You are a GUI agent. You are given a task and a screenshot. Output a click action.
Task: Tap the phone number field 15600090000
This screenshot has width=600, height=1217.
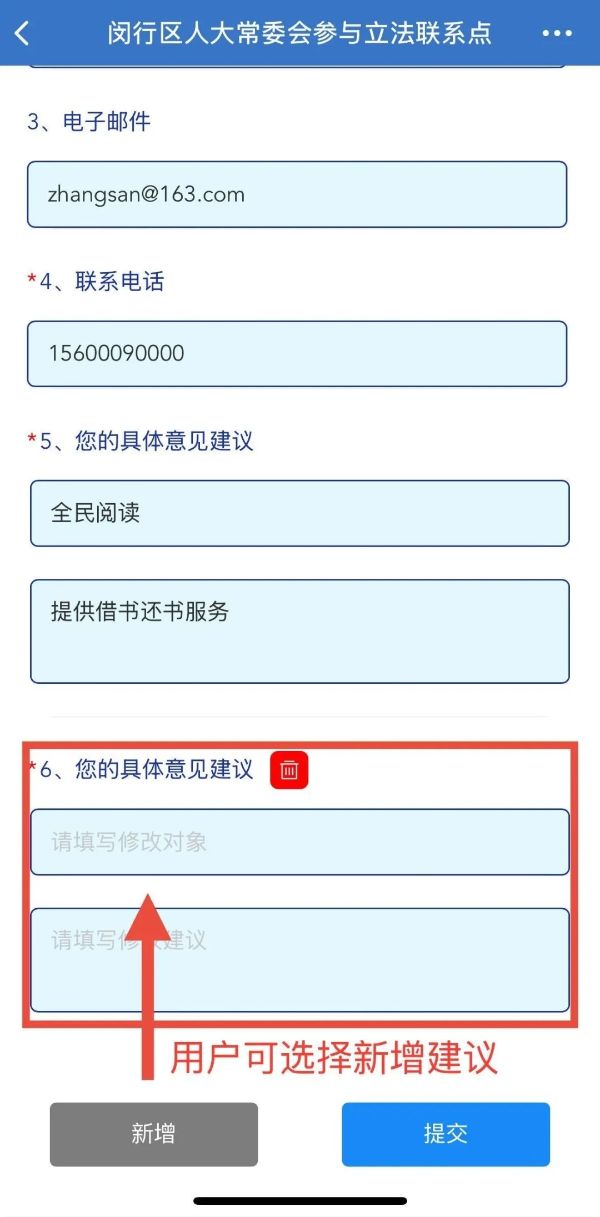click(x=297, y=353)
